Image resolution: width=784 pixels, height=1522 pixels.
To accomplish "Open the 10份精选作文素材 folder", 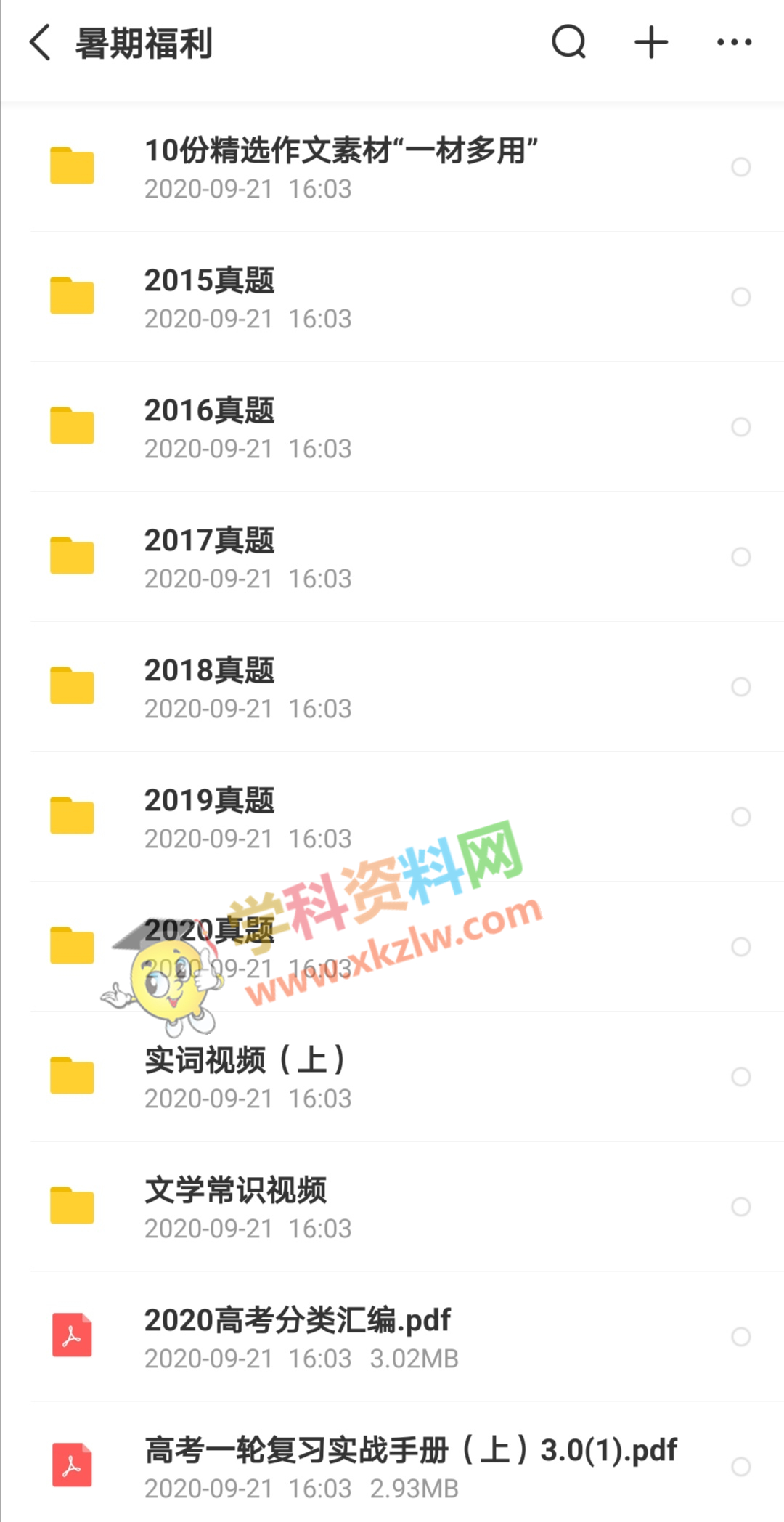I will click(341, 167).
